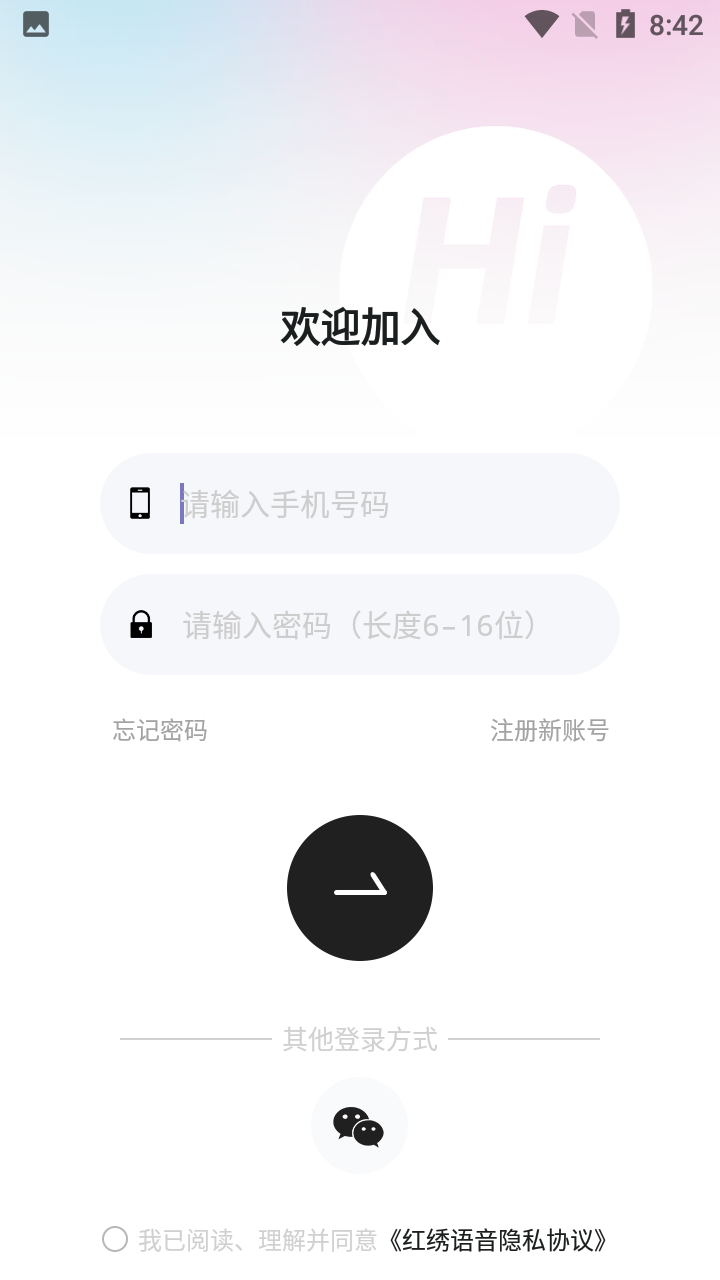Click the phone icon in number field
Image resolution: width=720 pixels, height=1280 pixels.
coord(140,503)
